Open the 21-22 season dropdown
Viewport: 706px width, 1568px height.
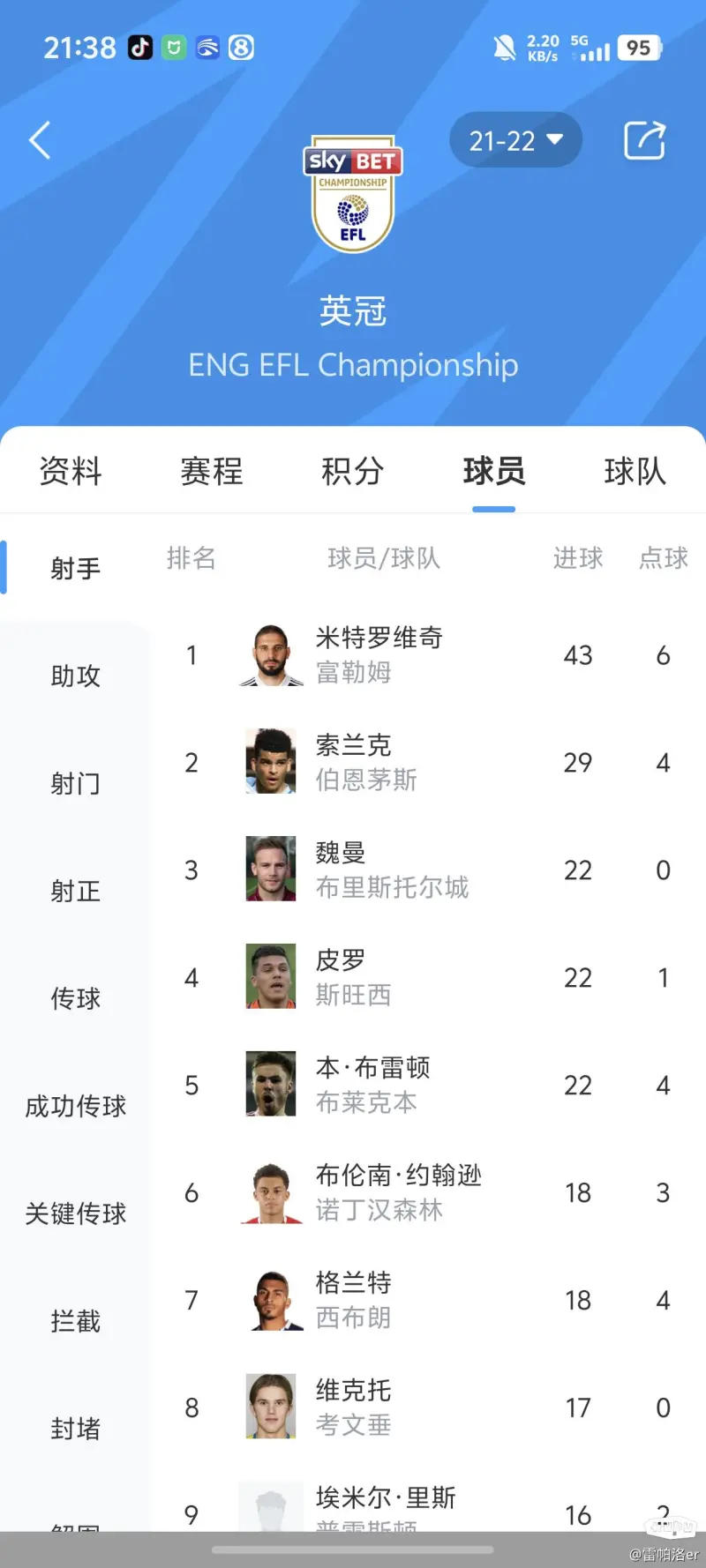[x=515, y=140]
